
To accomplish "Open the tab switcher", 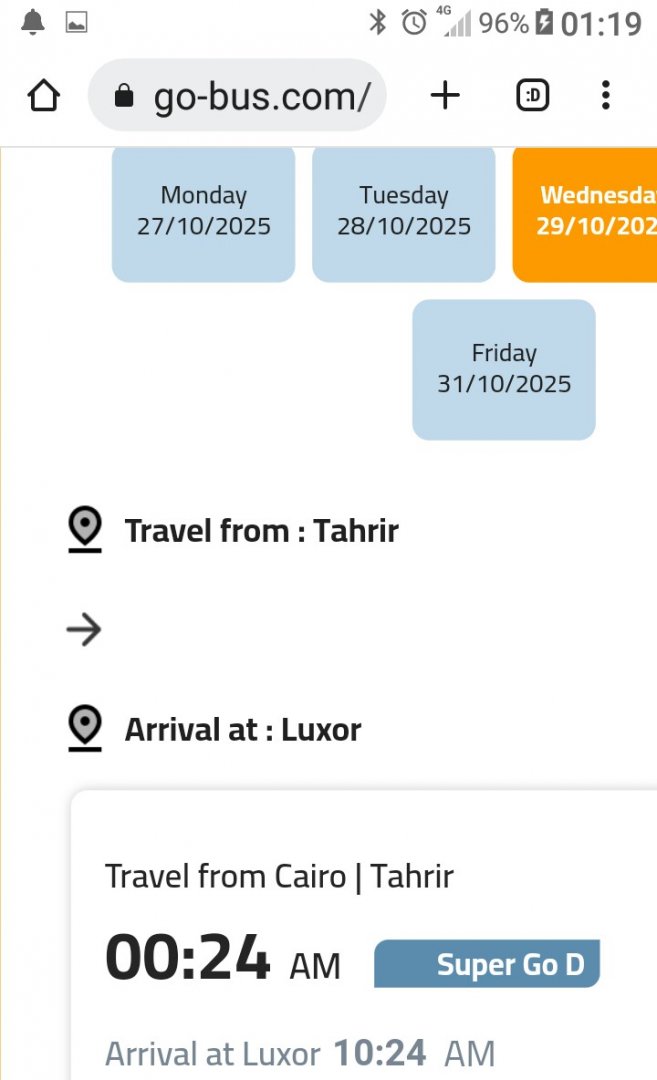I will point(533,96).
